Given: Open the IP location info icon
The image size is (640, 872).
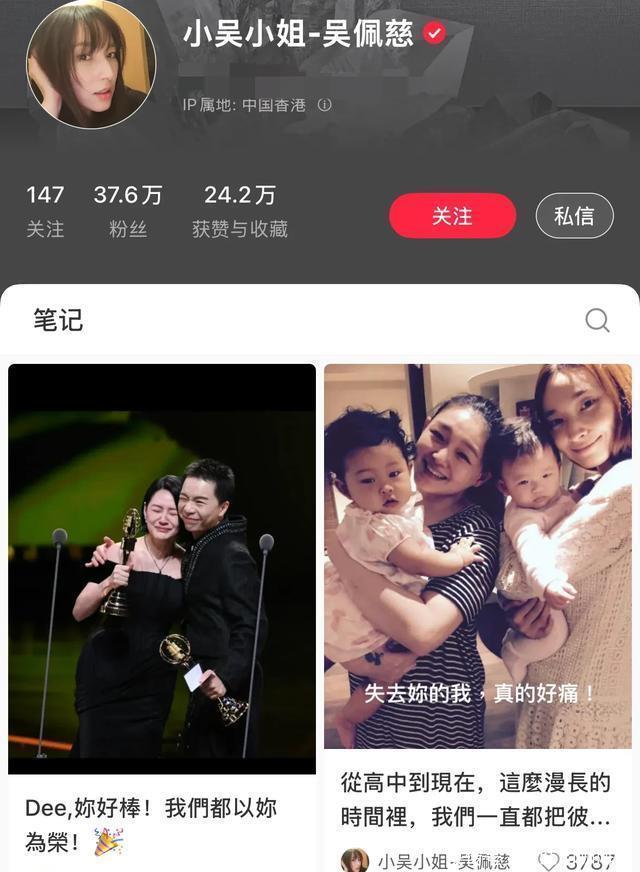Looking at the screenshot, I should pos(325,105).
